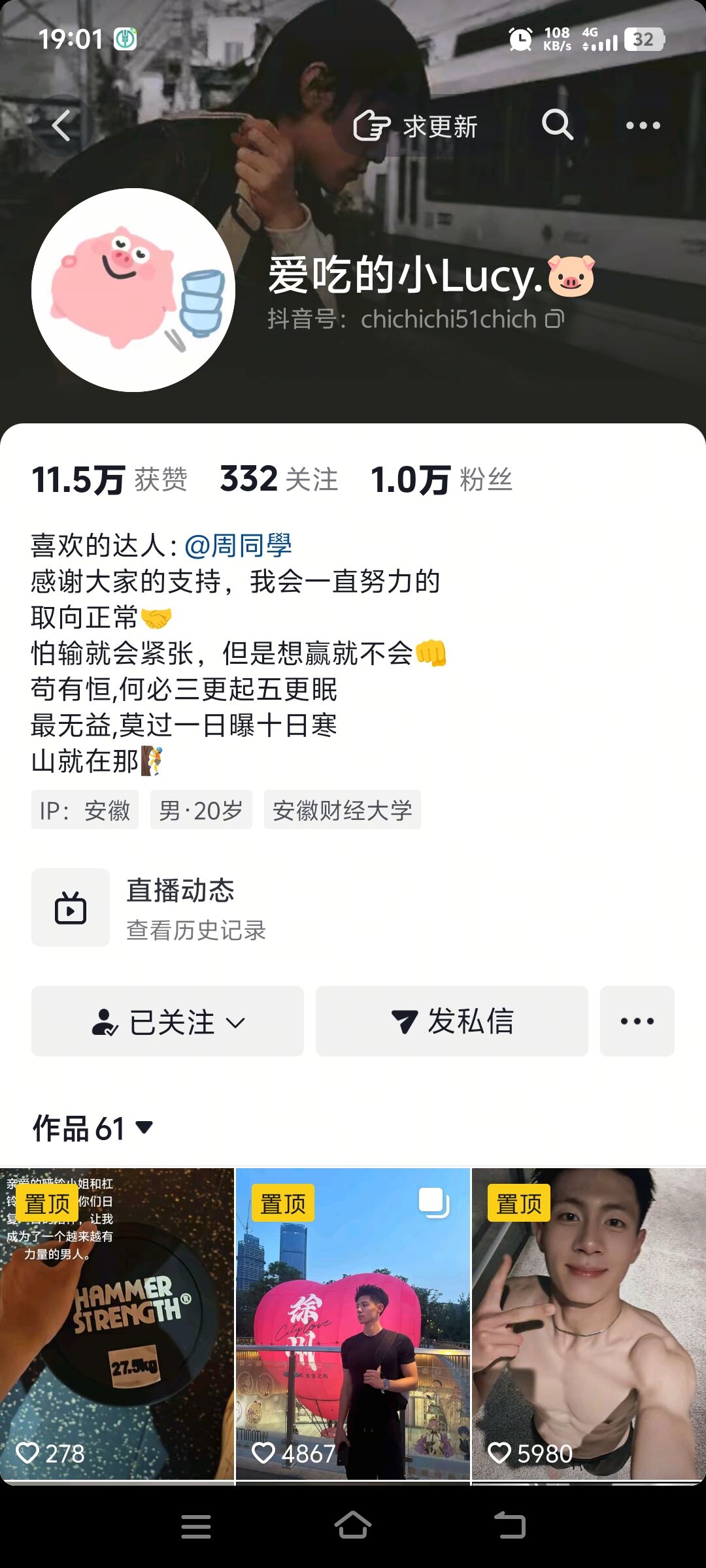The height and width of the screenshot is (1568, 706).
Task: Open the 332 关注 following list
Action: [278, 479]
